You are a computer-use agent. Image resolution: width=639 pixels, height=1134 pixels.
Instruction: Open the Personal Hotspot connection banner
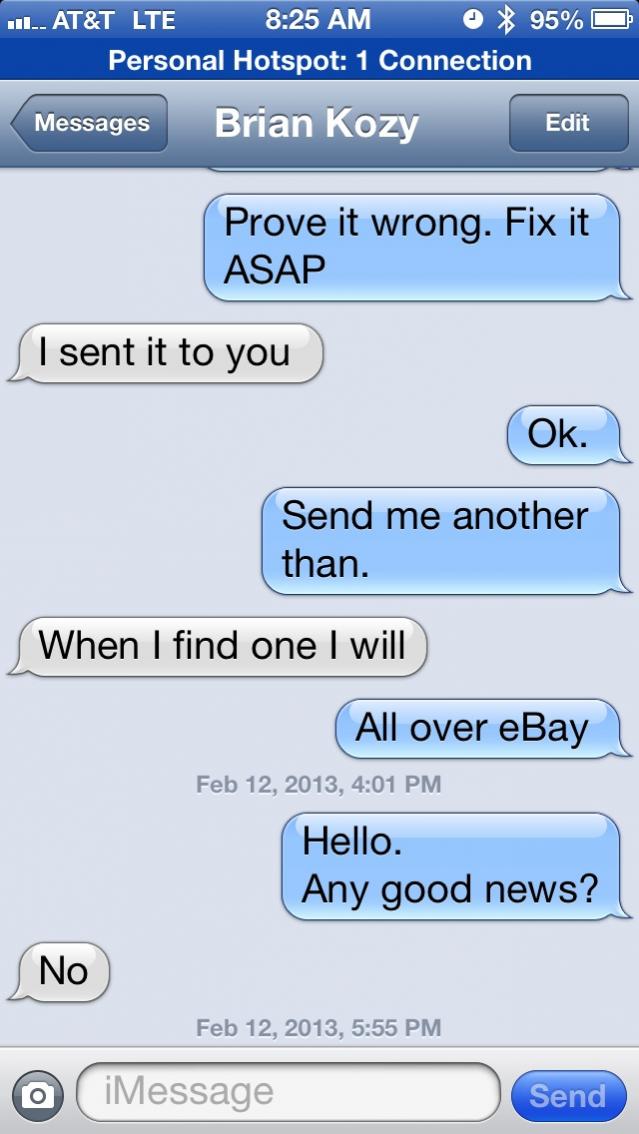[319, 60]
